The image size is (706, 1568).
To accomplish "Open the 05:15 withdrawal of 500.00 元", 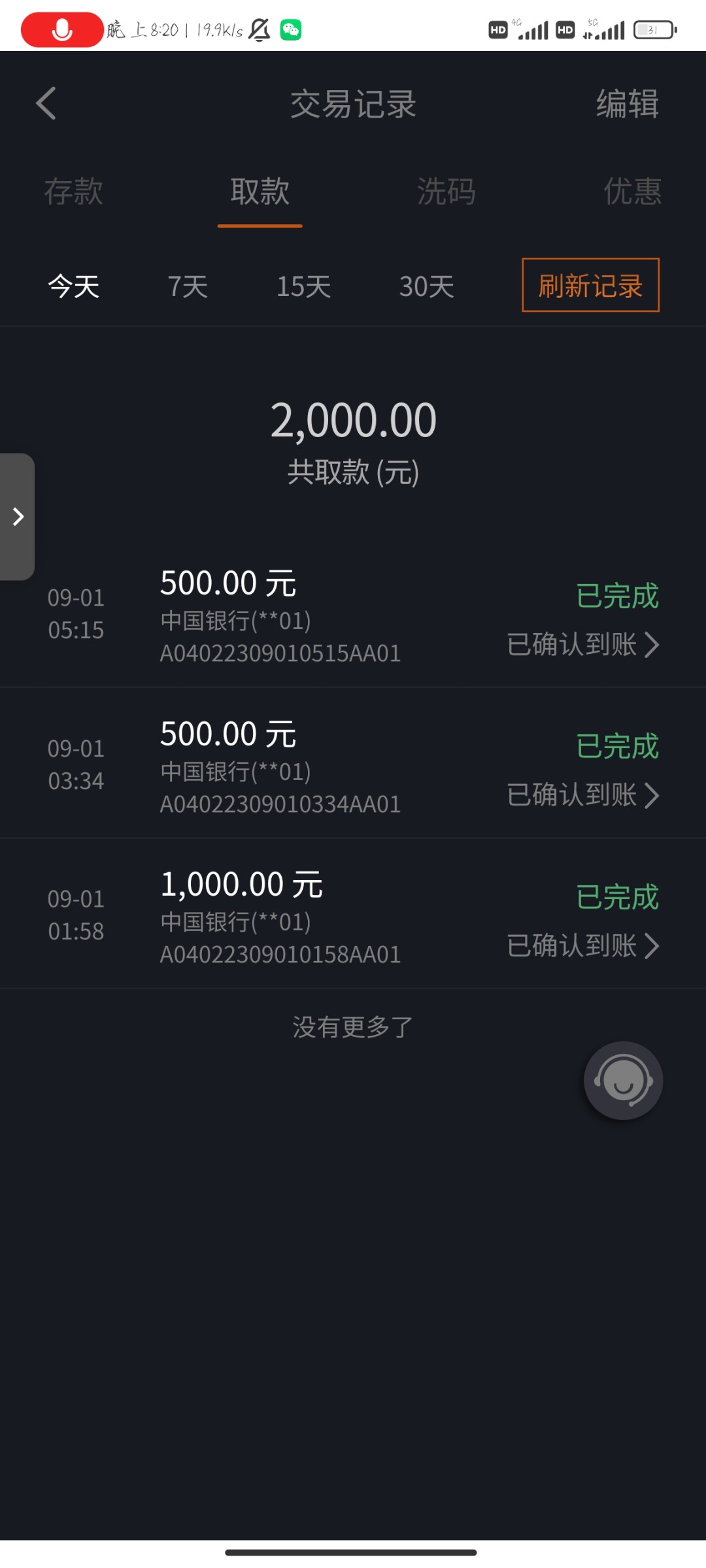I will (353, 616).
